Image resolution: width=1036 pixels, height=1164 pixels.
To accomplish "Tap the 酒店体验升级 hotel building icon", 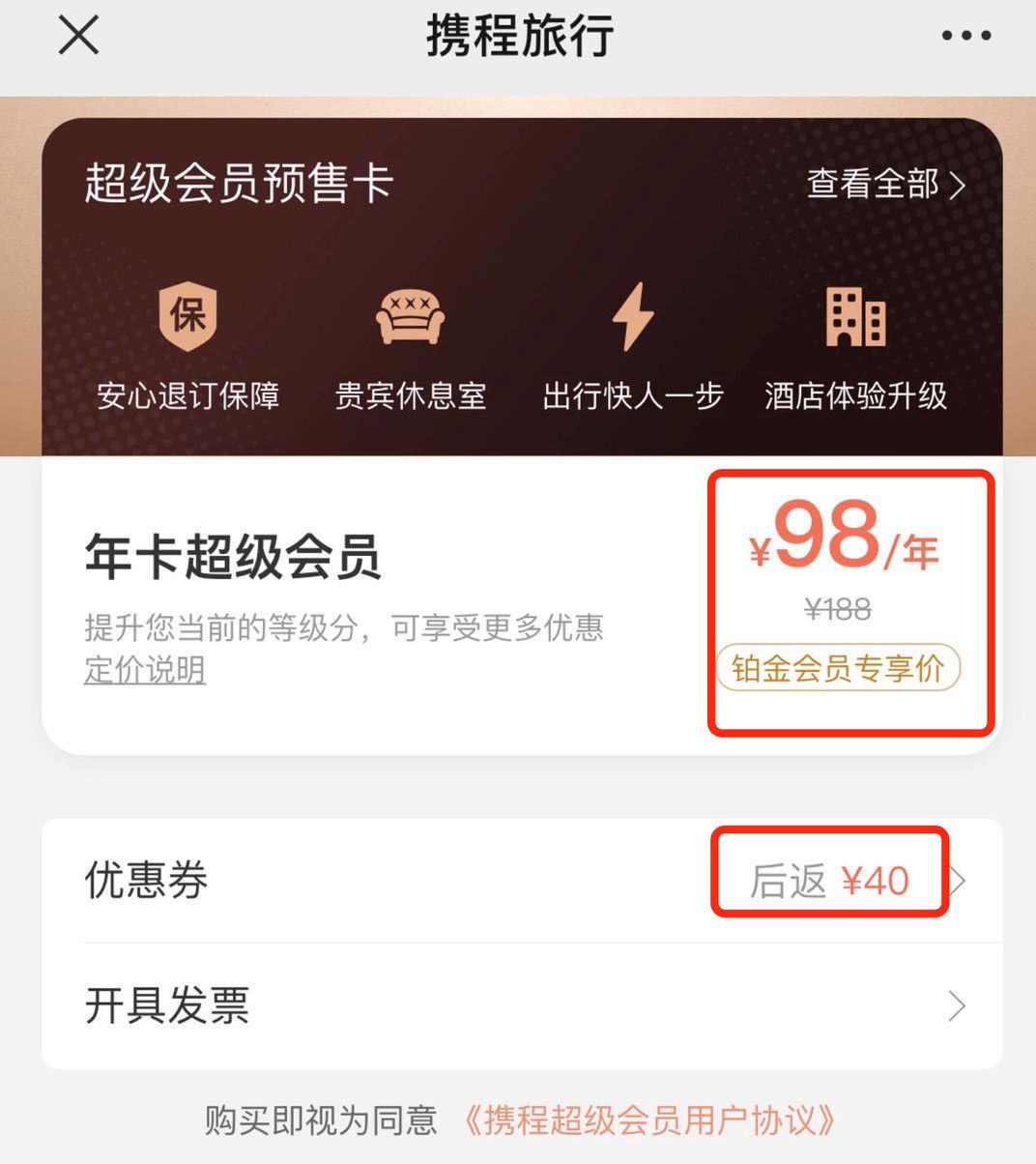I will tap(854, 315).
